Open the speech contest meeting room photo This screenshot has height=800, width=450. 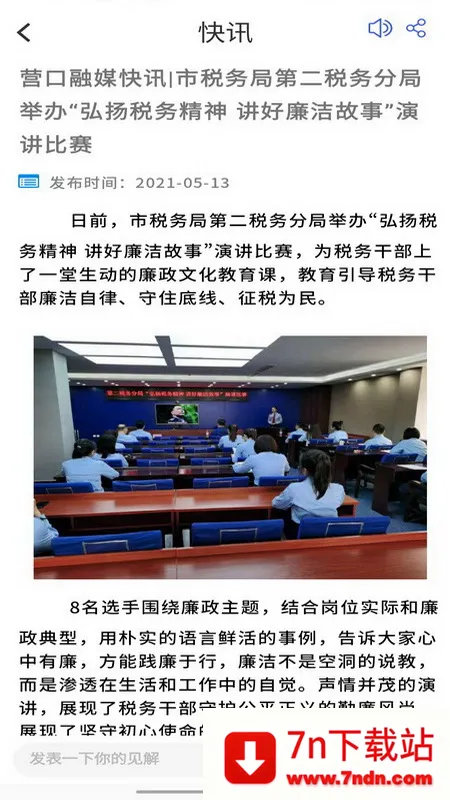230,457
